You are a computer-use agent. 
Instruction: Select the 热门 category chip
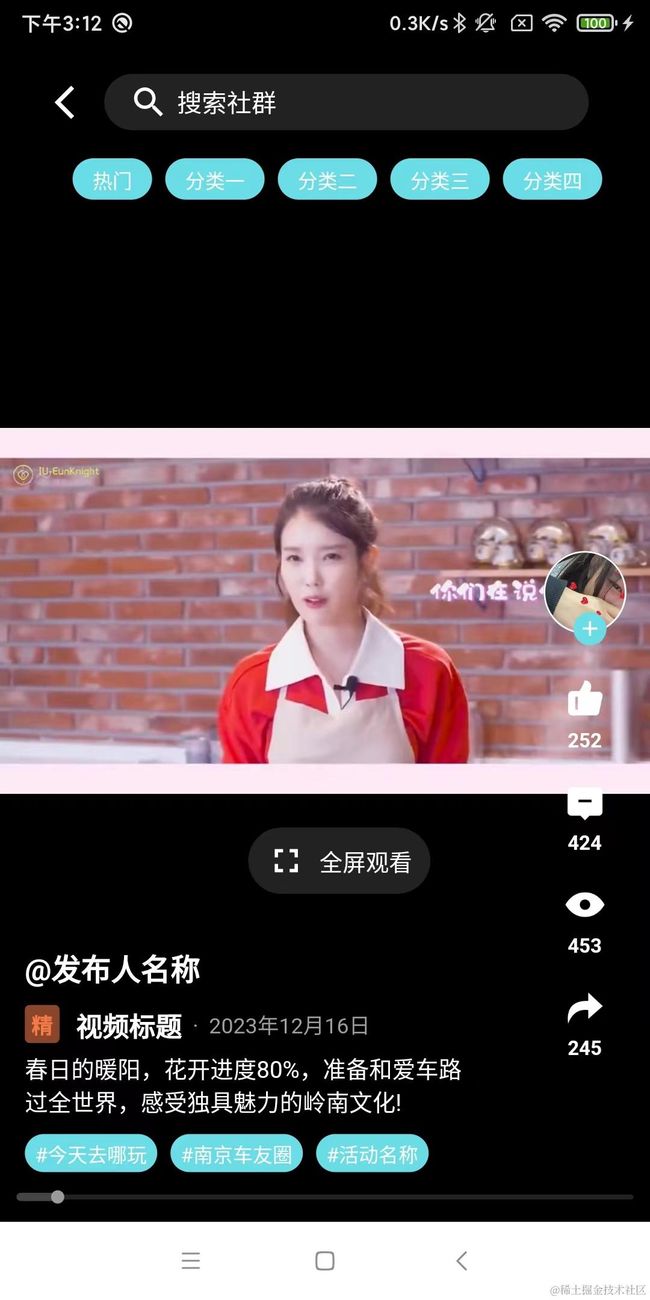(112, 180)
